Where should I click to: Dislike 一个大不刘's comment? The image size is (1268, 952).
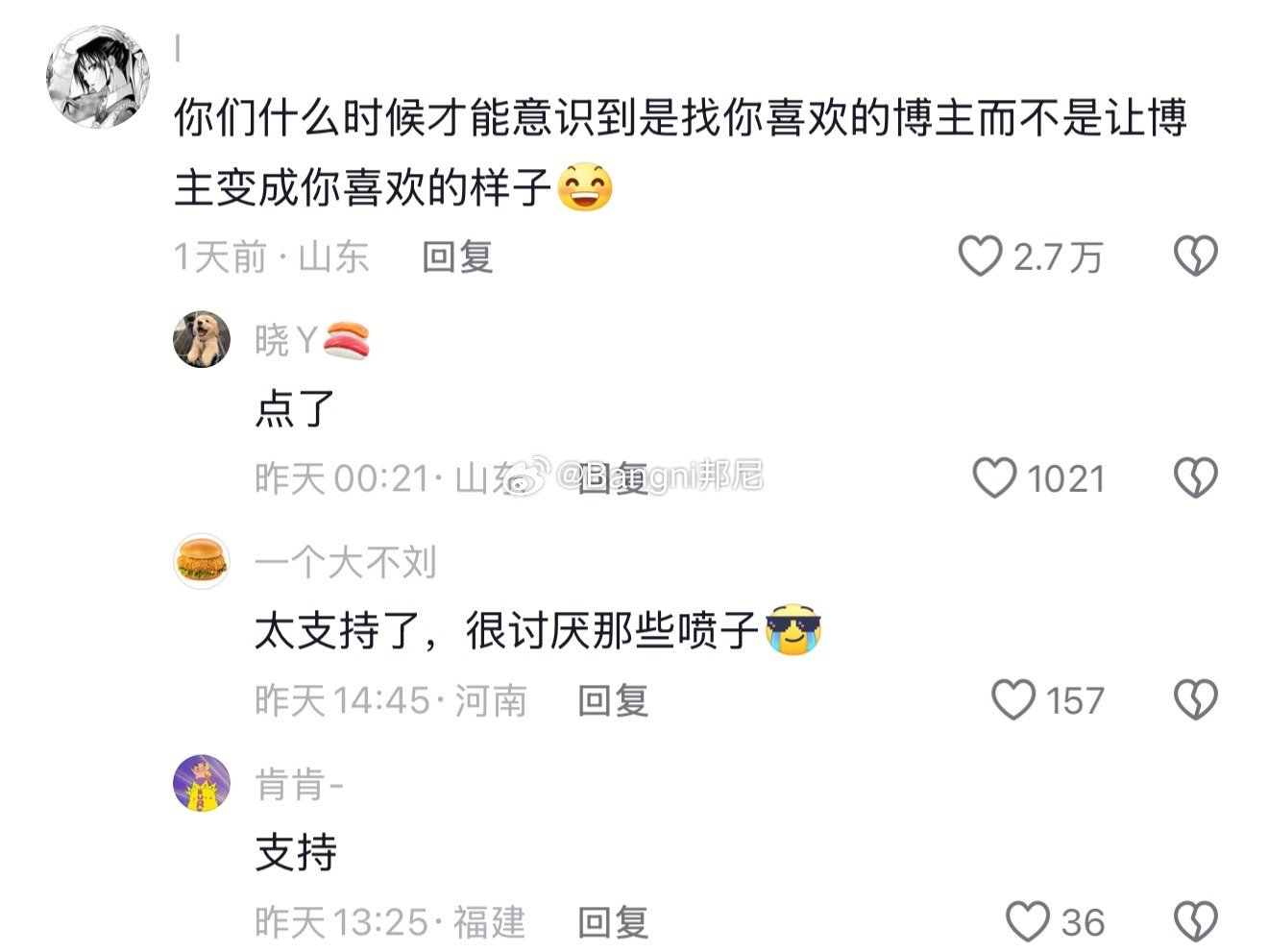(x=1196, y=699)
